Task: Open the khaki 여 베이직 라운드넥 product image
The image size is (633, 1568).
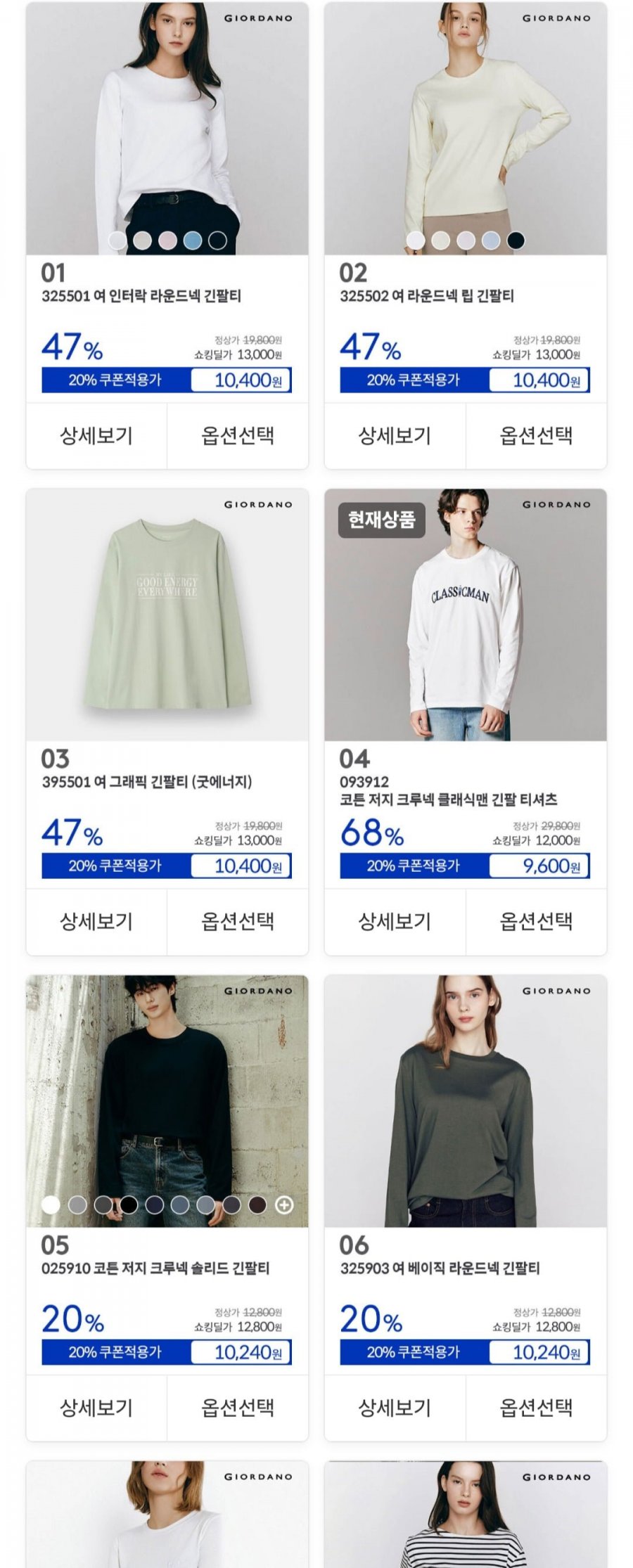Action: (465, 1100)
